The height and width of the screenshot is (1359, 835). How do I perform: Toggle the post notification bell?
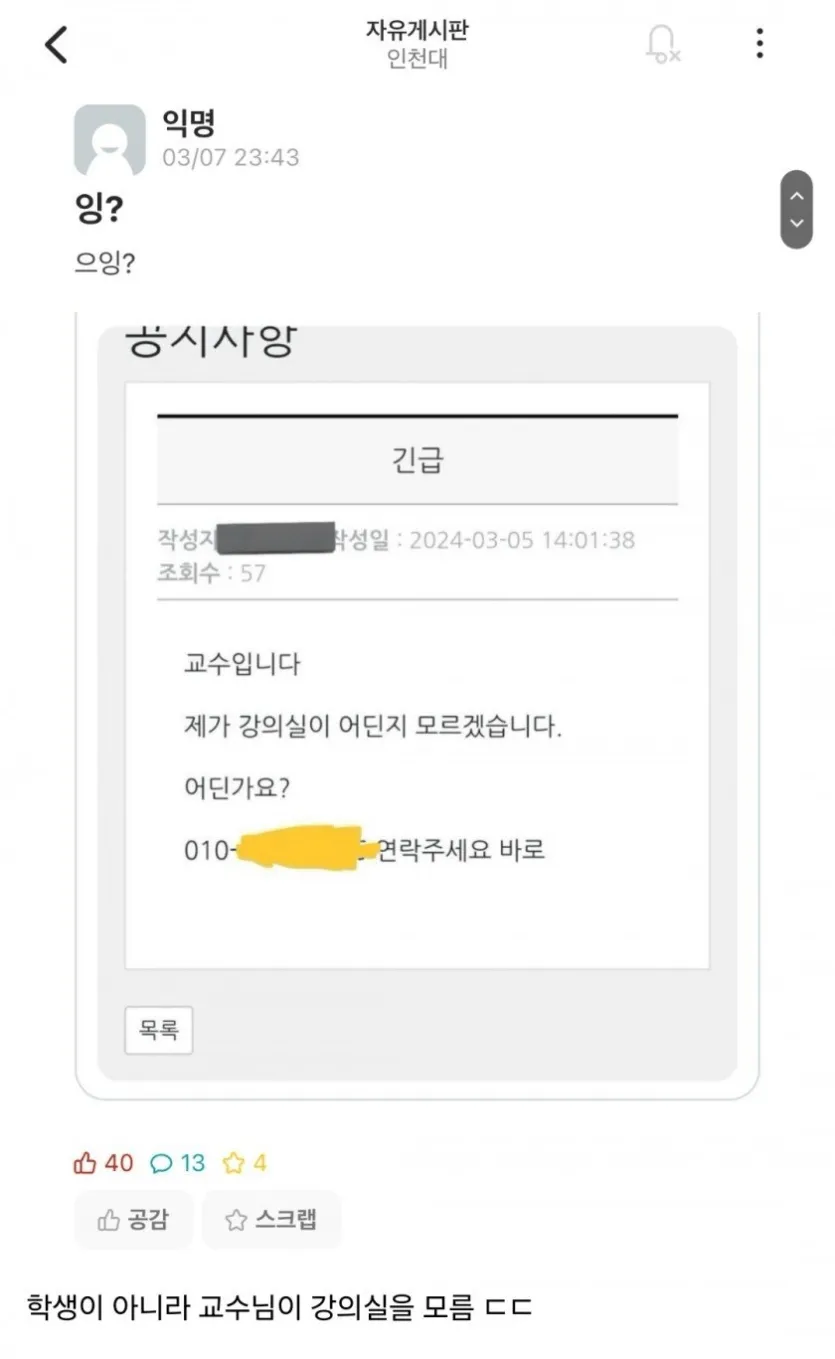click(661, 45)
